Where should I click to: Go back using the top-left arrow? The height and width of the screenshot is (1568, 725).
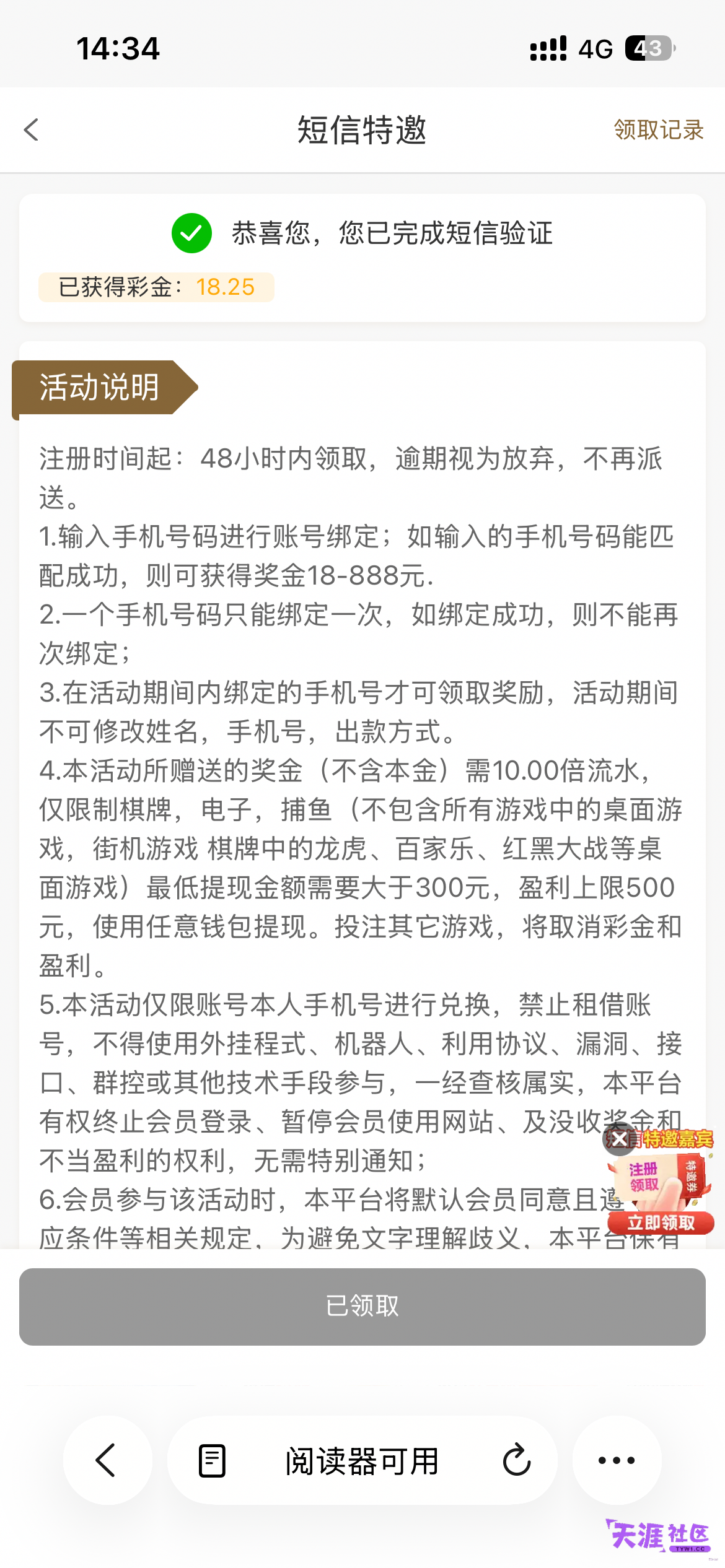[x=31, y=130]
